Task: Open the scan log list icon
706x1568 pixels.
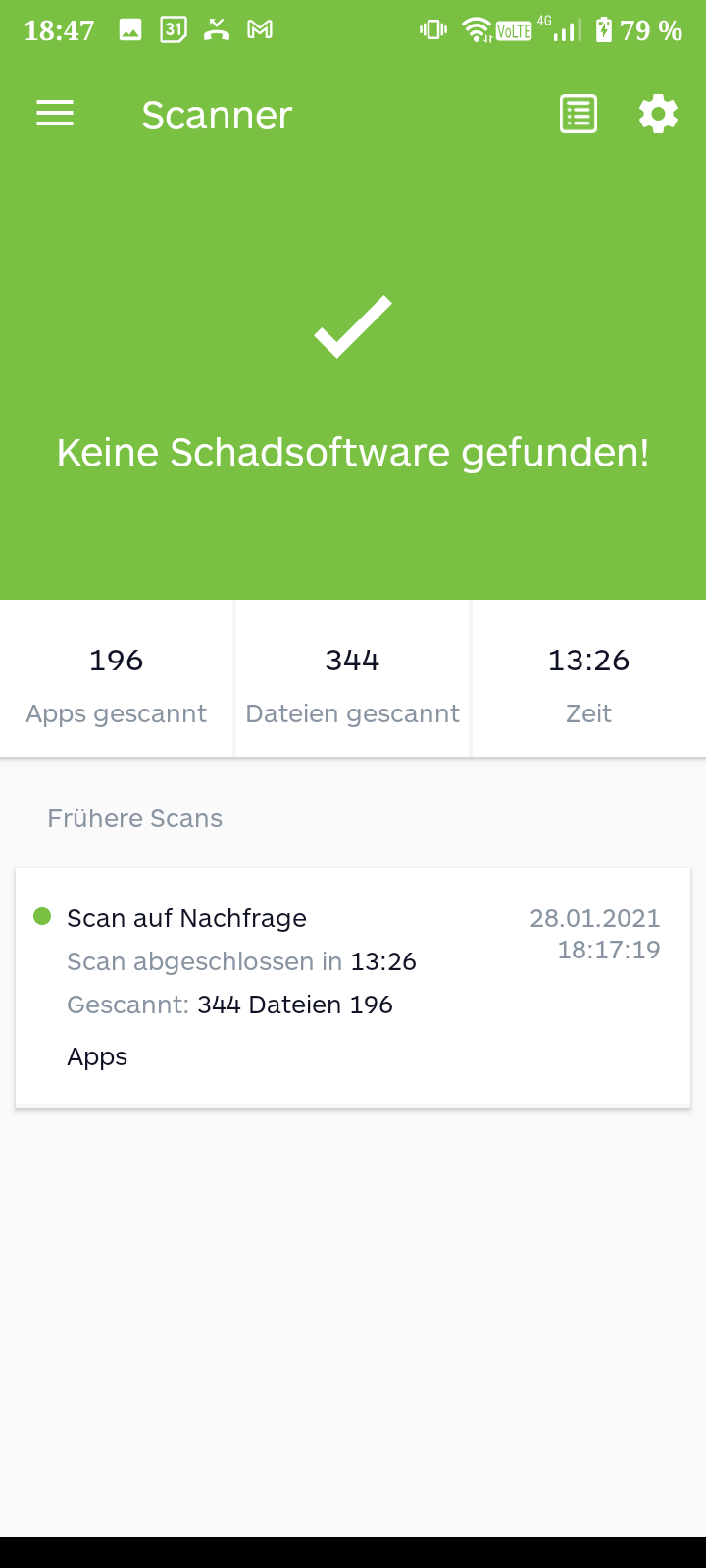Action: pyautogui.click(x=579, y=115)
